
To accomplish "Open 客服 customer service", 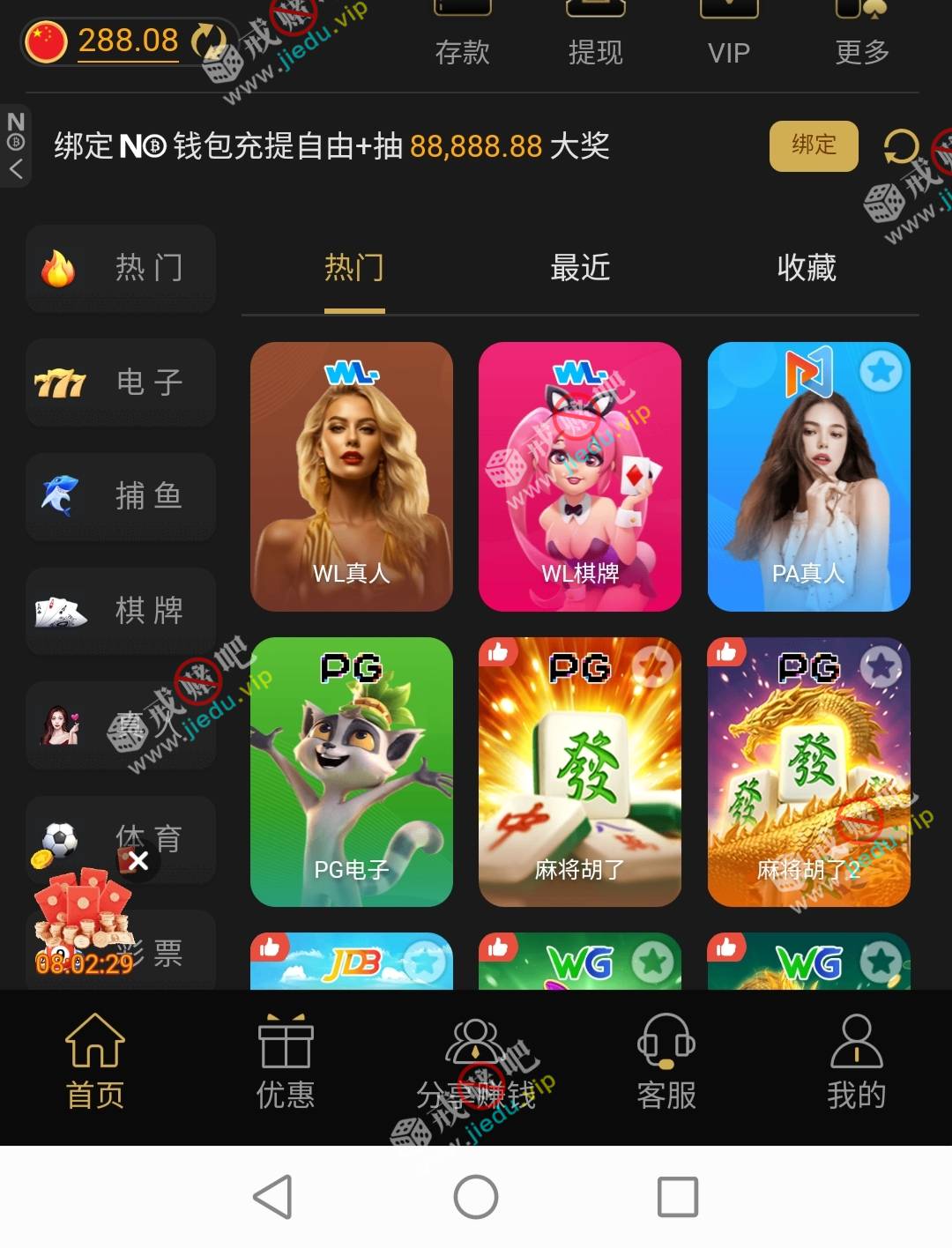I will tap(666, 1063).
